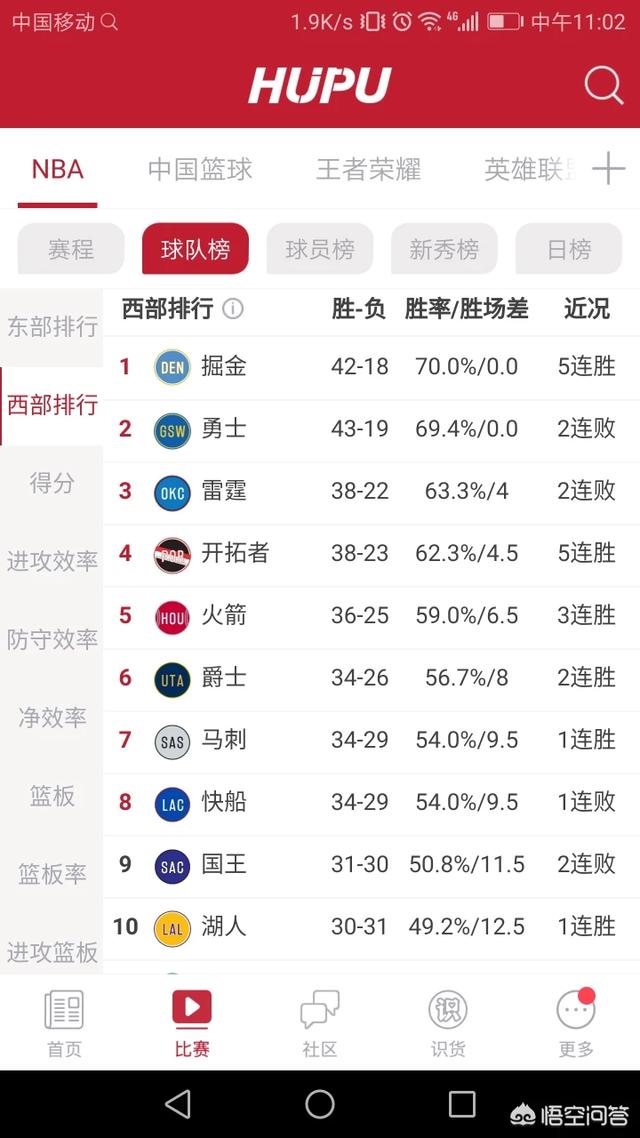The height and width of the screenshot is (1138, 640).
Task: Open 湖人 team row
Action: point(372,927)
